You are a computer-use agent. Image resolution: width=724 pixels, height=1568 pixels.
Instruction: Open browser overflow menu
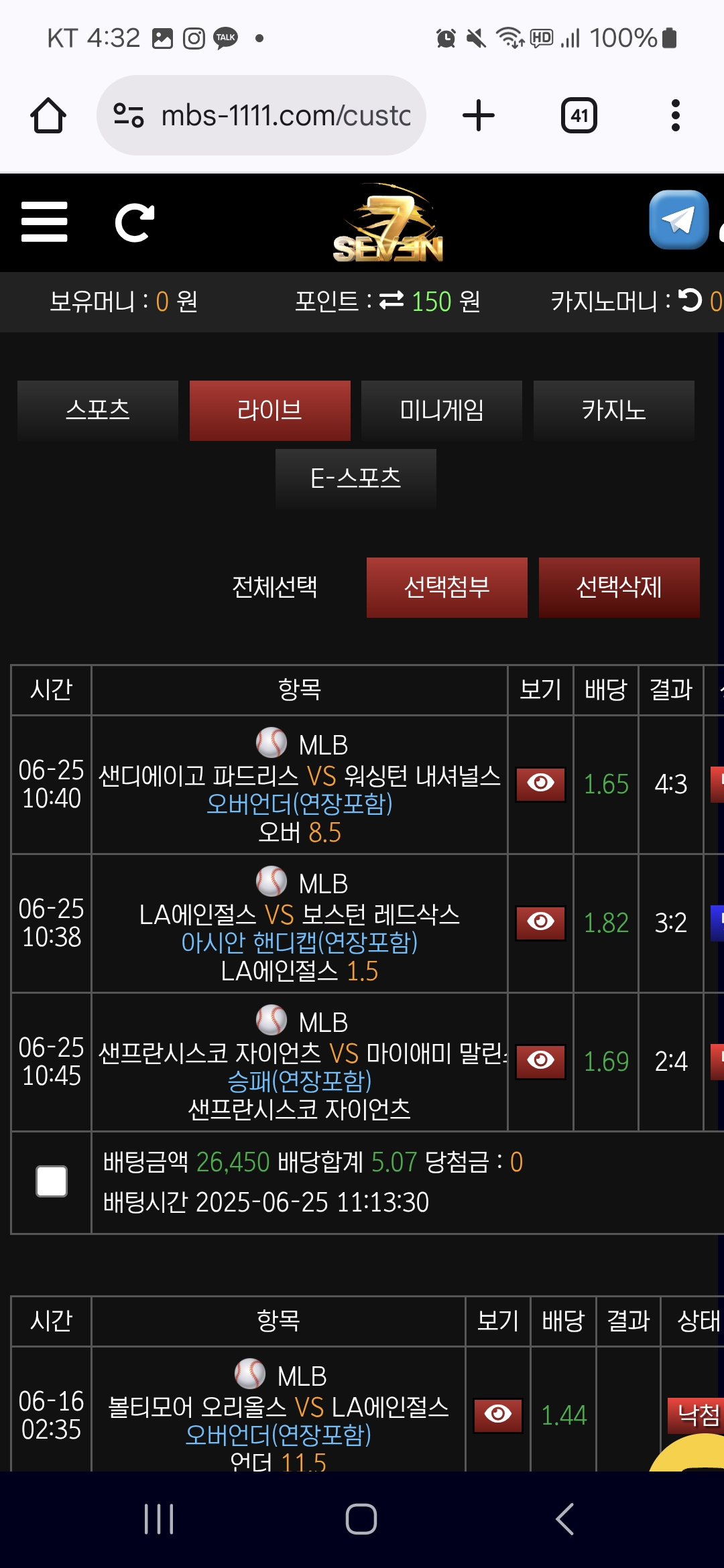pos(675,115)
